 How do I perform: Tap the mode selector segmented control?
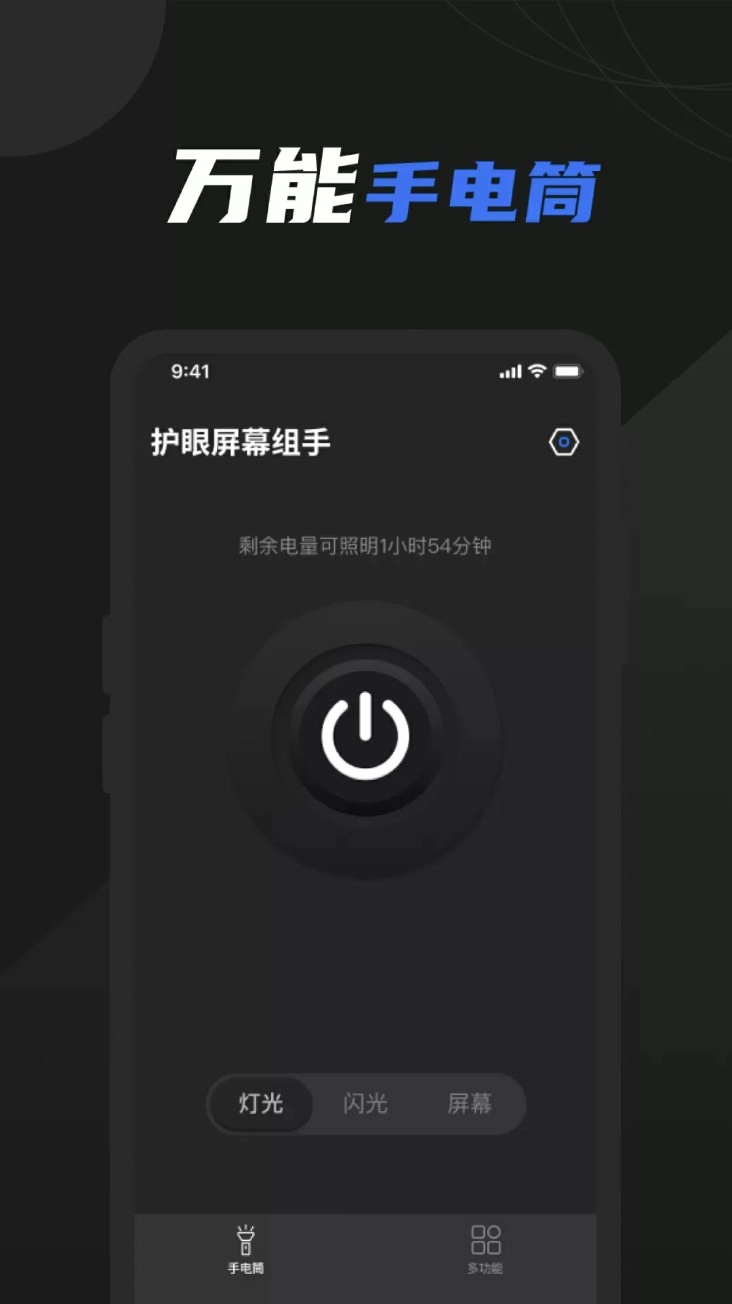click(x=366, y=1104)
